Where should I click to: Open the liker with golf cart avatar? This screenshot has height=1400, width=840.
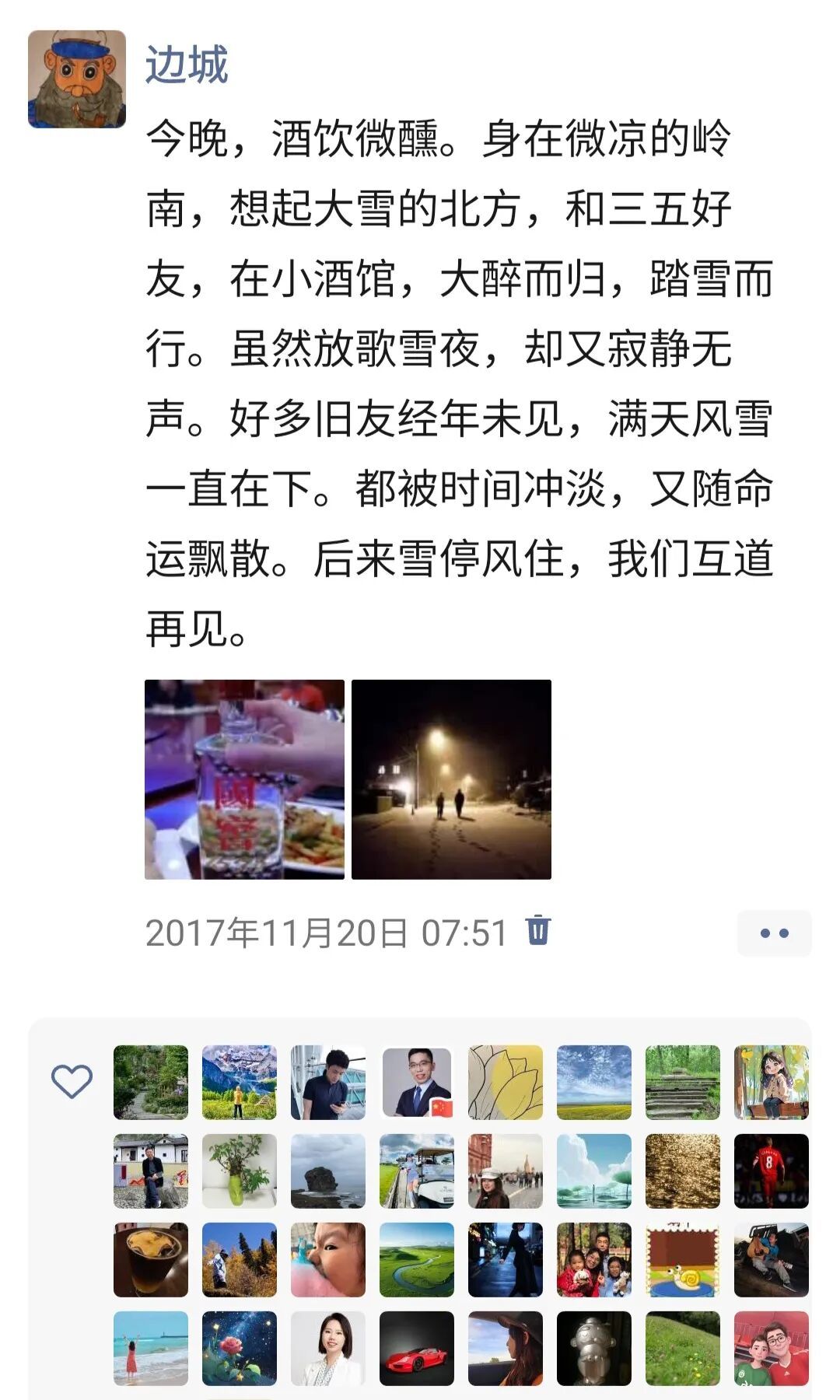coord(416,1171)
